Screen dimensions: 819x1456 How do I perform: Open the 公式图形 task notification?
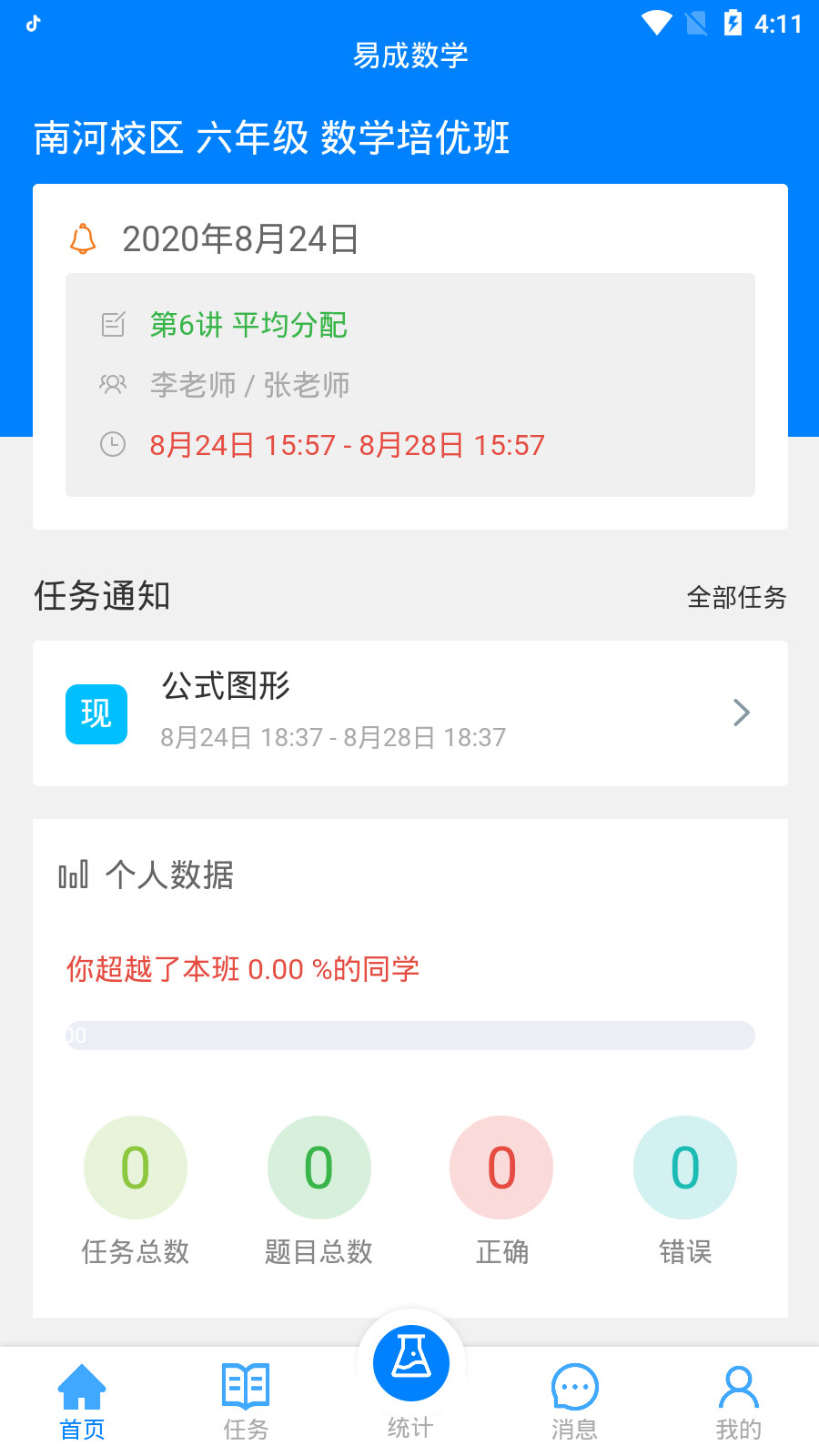click(409, 713)
